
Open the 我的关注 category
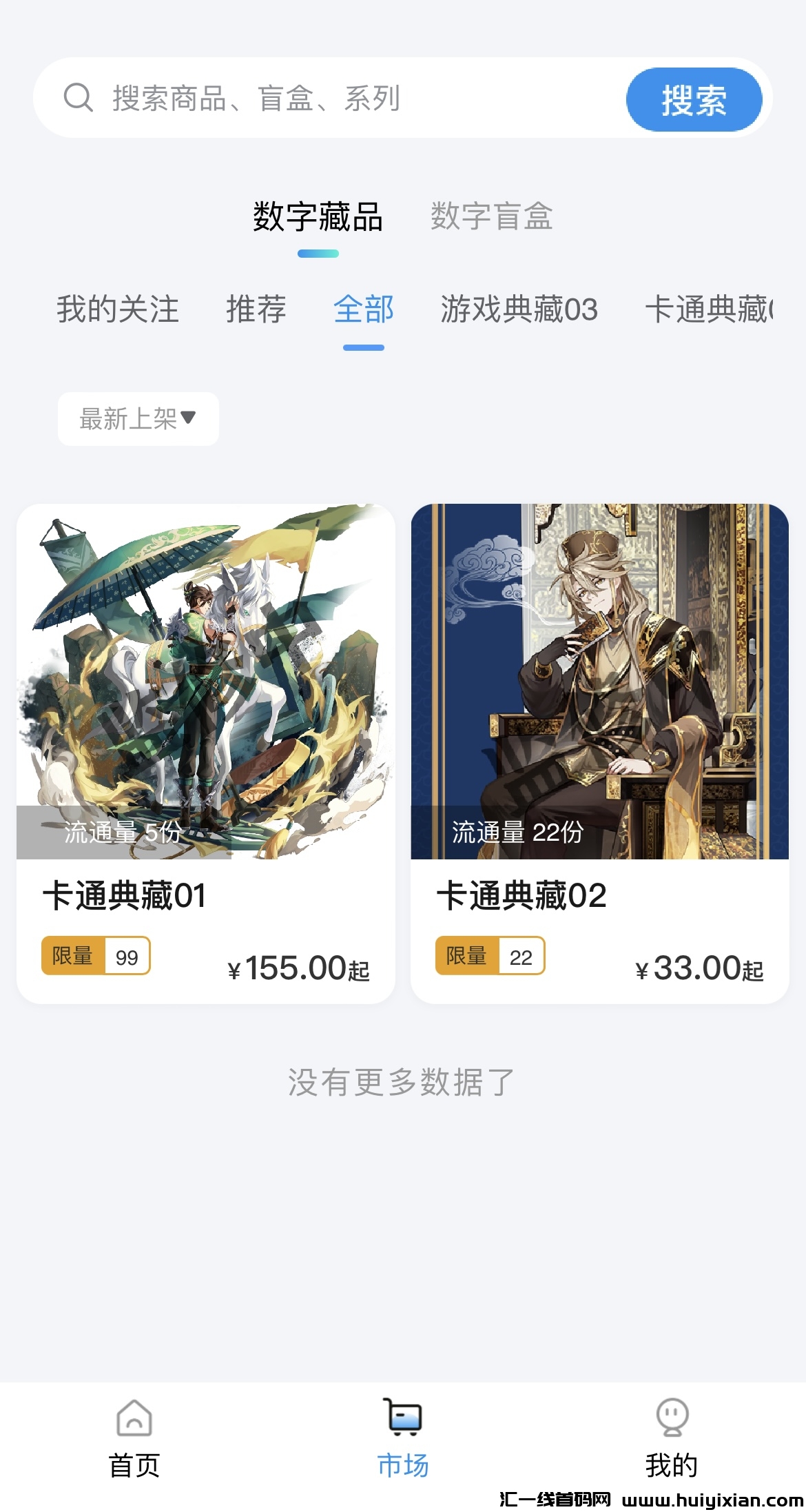(x=118, y=309)
